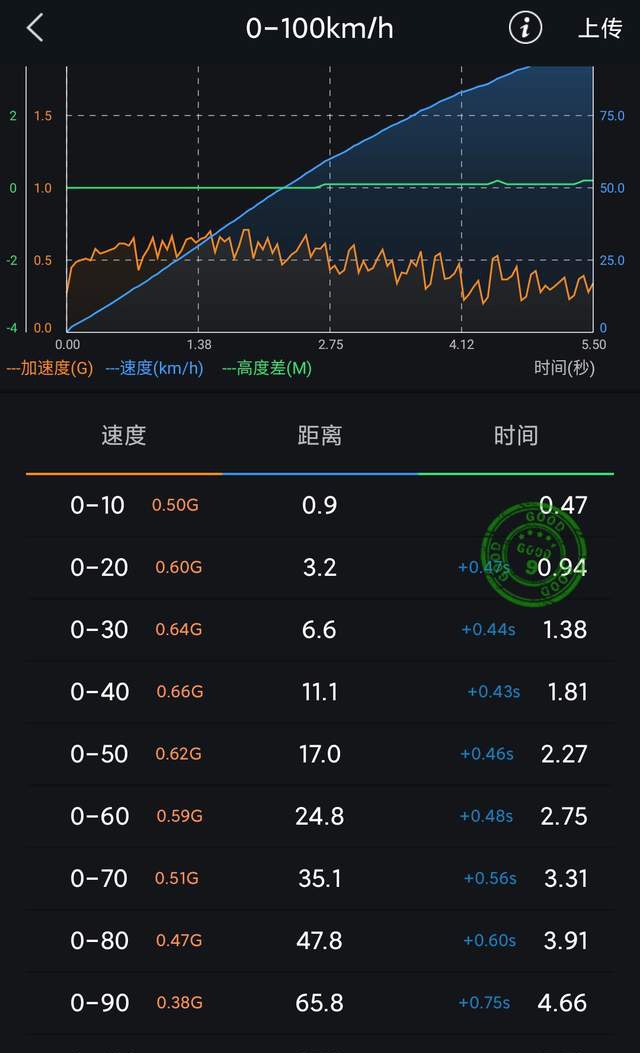Open the info icon in header
Viewport: 640px width, 1053px height.
click(525, 28)
